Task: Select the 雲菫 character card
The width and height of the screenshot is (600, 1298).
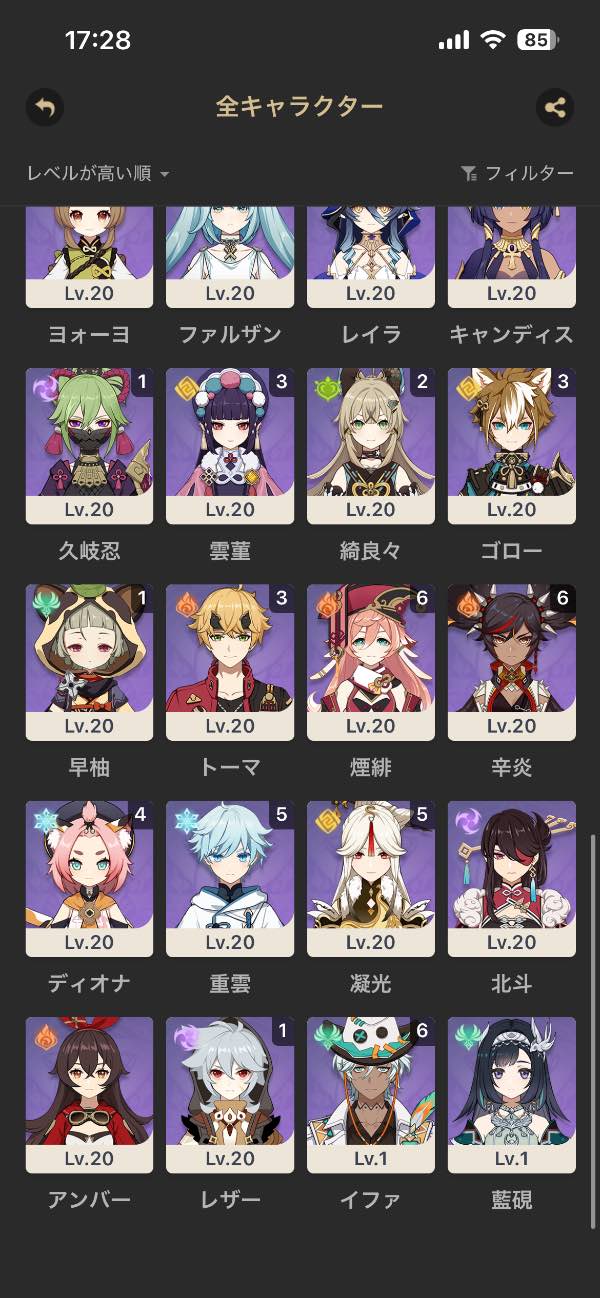Action: (230, 445)
